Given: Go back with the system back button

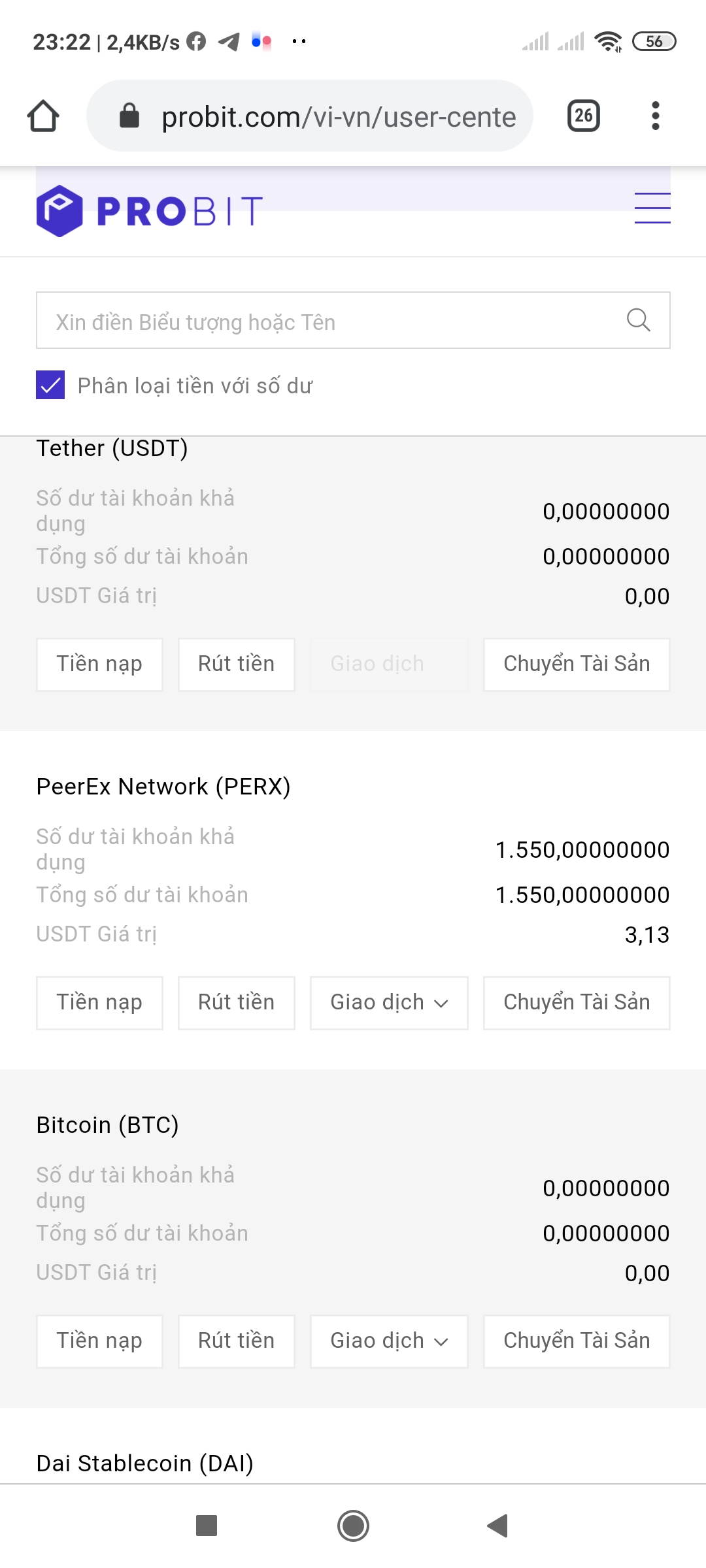Looking at the screenshot, I should (498, 1526).
